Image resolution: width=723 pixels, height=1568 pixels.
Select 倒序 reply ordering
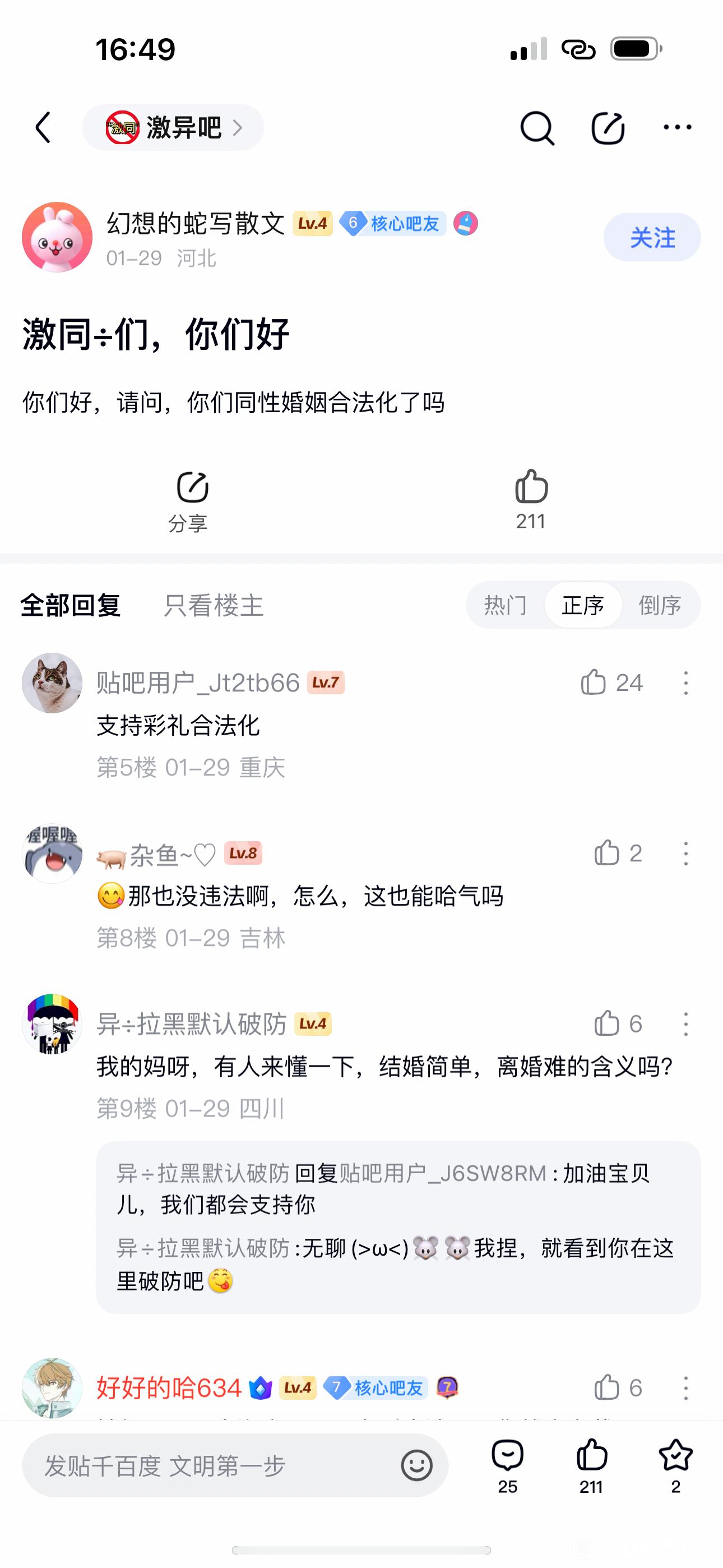tap(660, 606)
